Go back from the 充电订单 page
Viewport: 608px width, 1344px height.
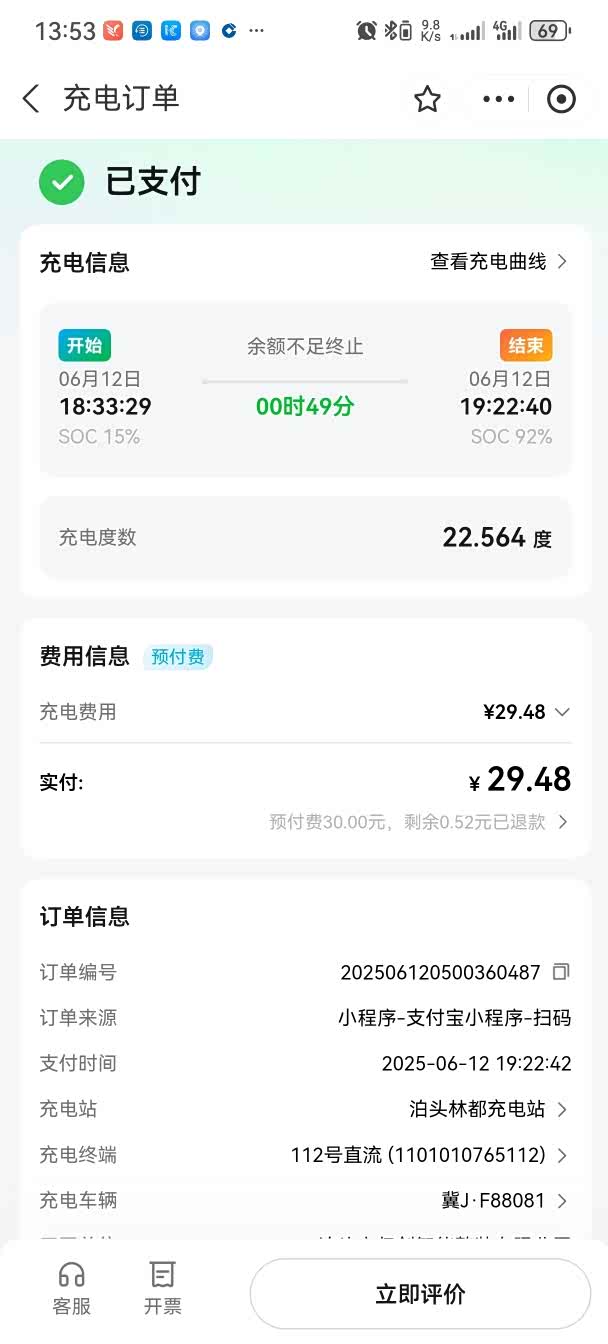point(31,98)
